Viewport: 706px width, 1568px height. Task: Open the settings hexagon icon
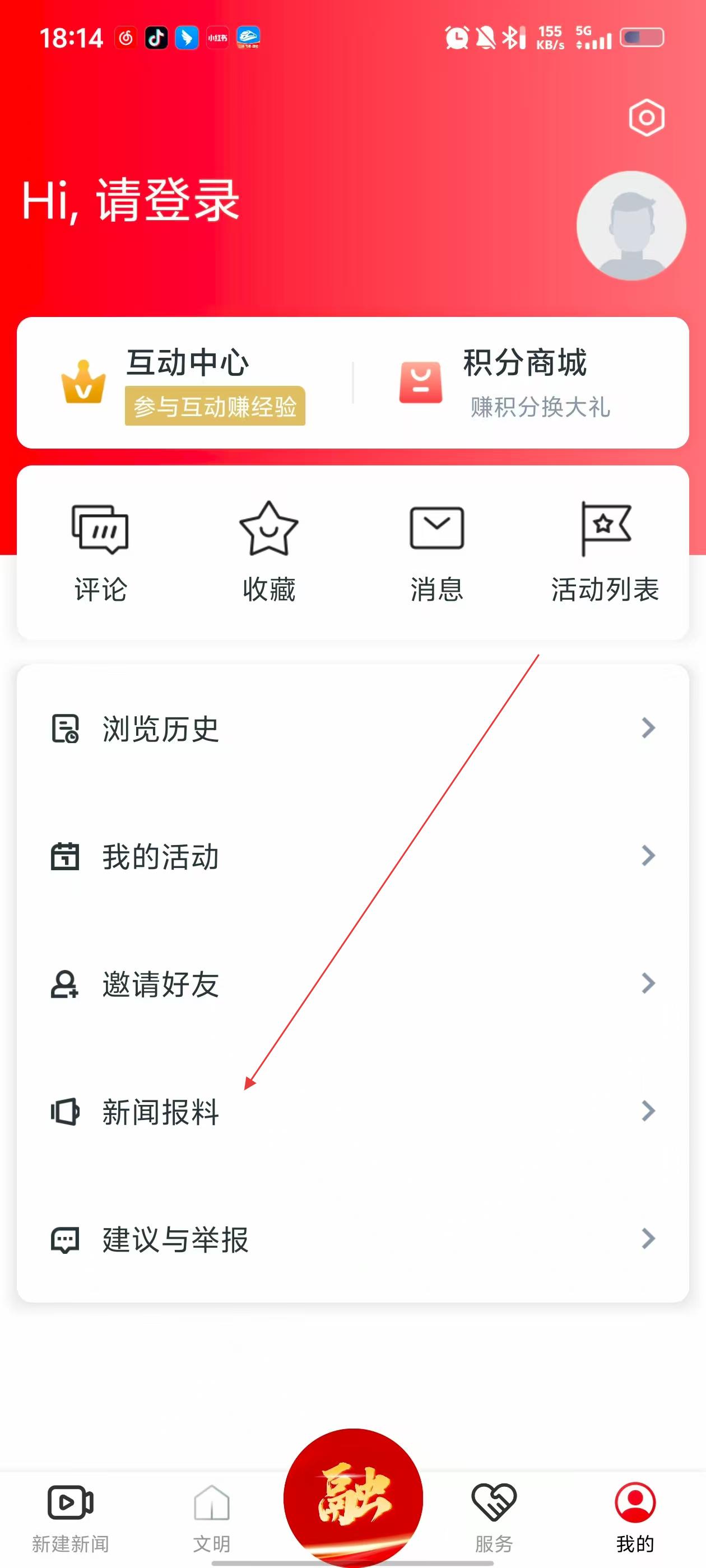(646, 118)
